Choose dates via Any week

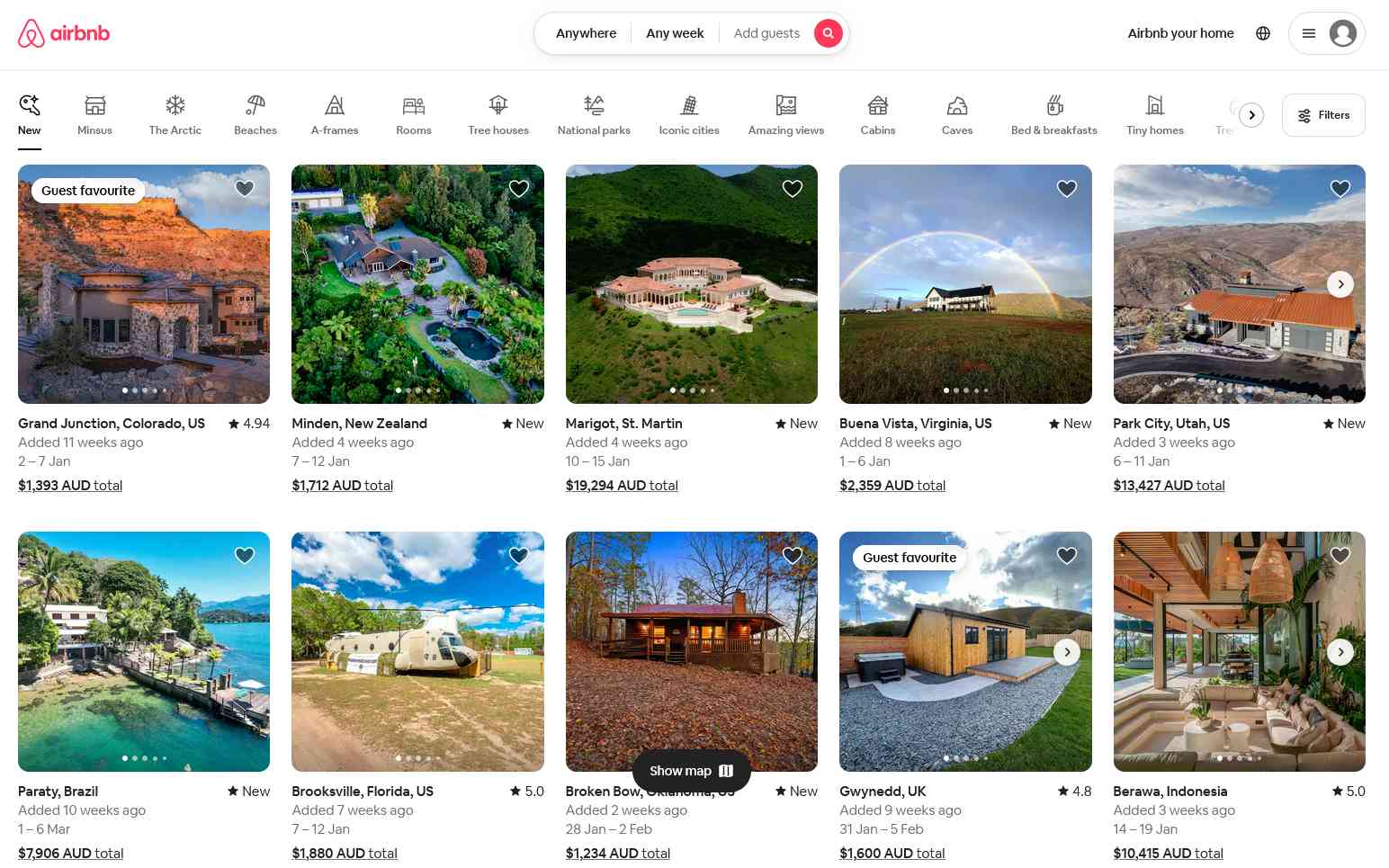(675, 33)
